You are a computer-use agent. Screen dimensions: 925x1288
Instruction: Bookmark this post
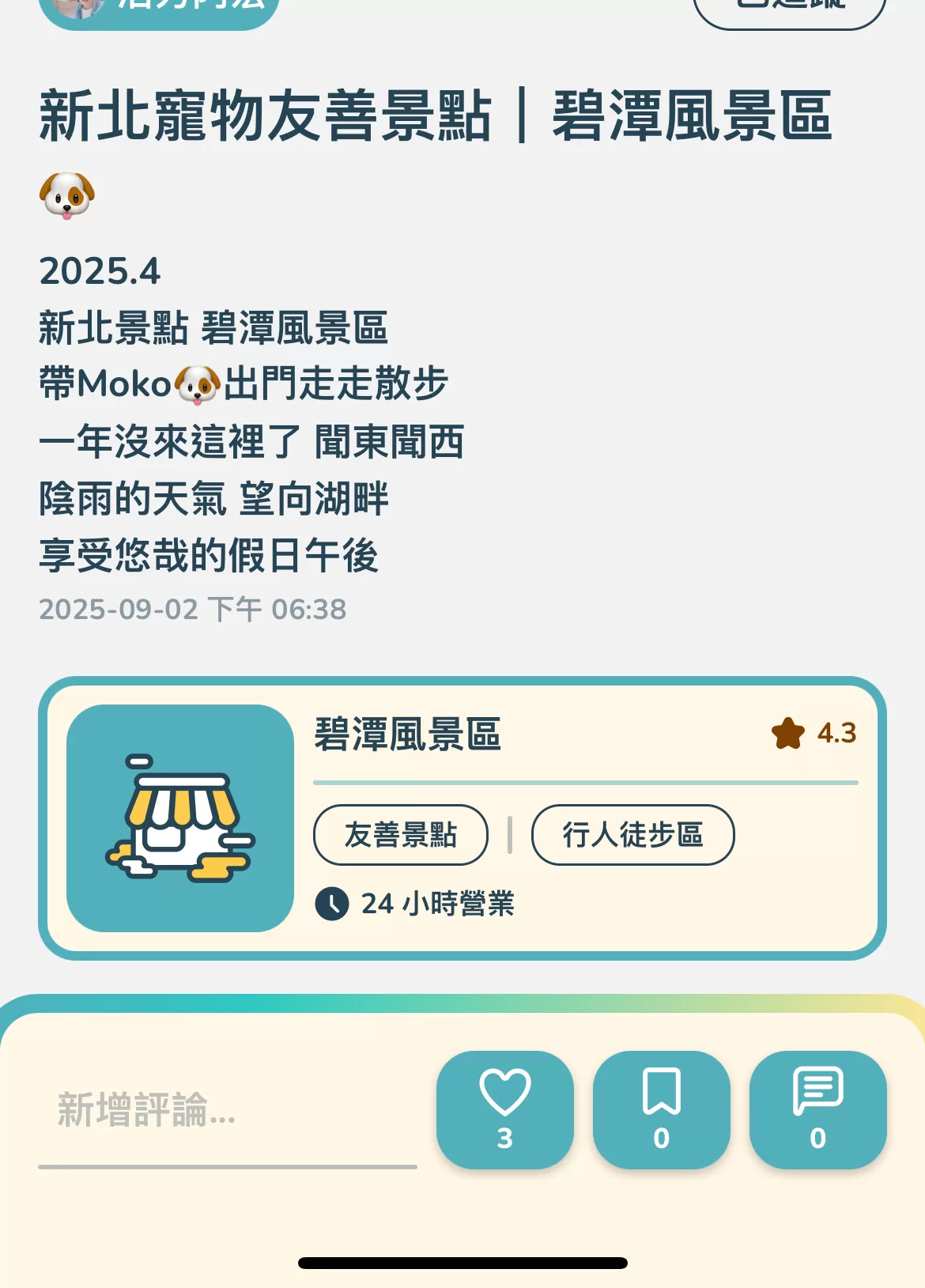pyautogui.click(x=661, y=1109)
